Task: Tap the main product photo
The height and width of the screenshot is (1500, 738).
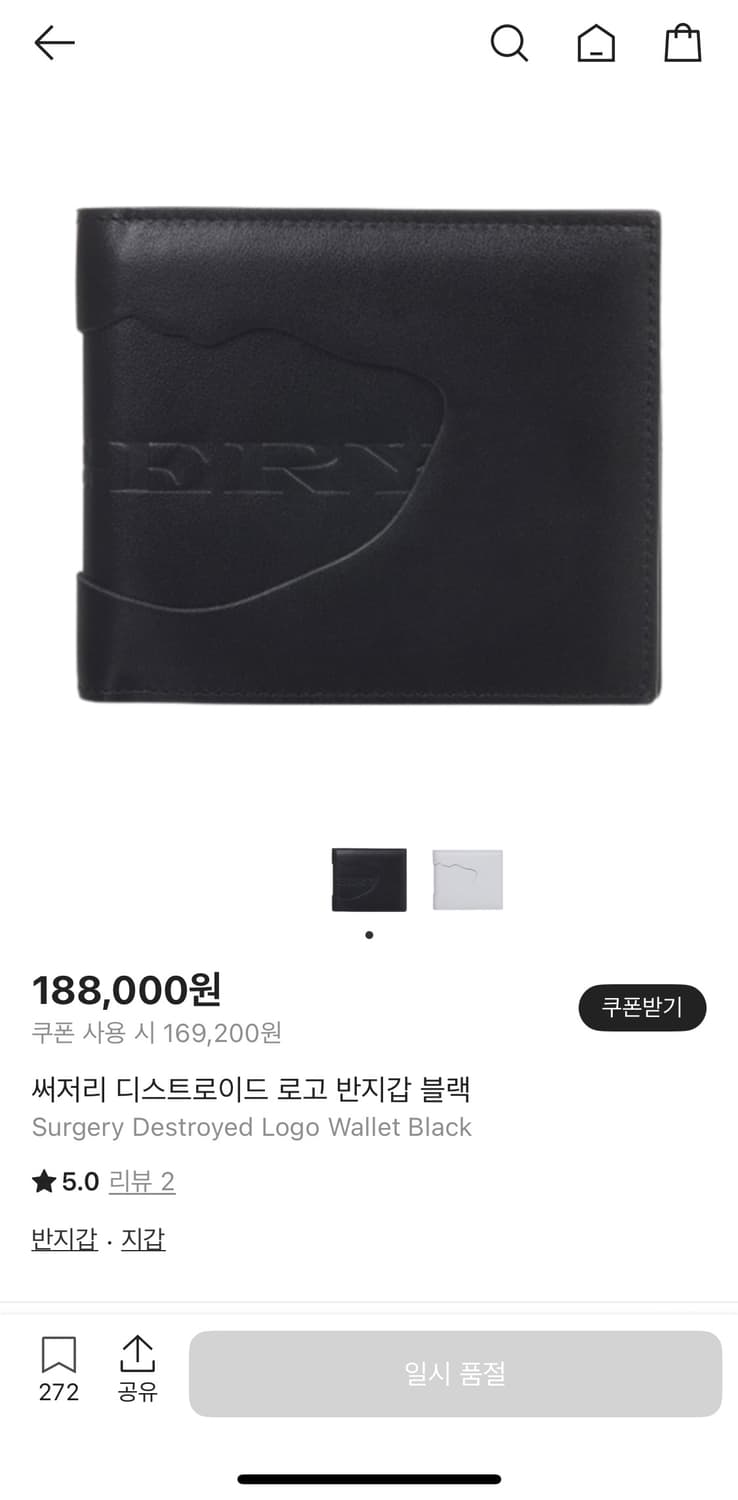Action: [x=369, y=455]
